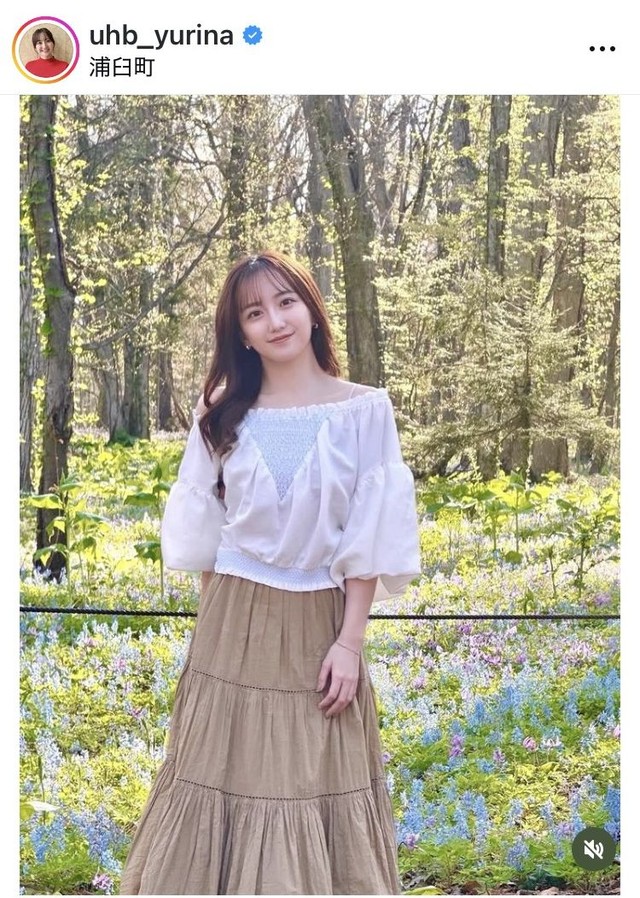640x898 pixels.
Task: Open uhb_yurina's profile picture story
Action: (45, 50)
